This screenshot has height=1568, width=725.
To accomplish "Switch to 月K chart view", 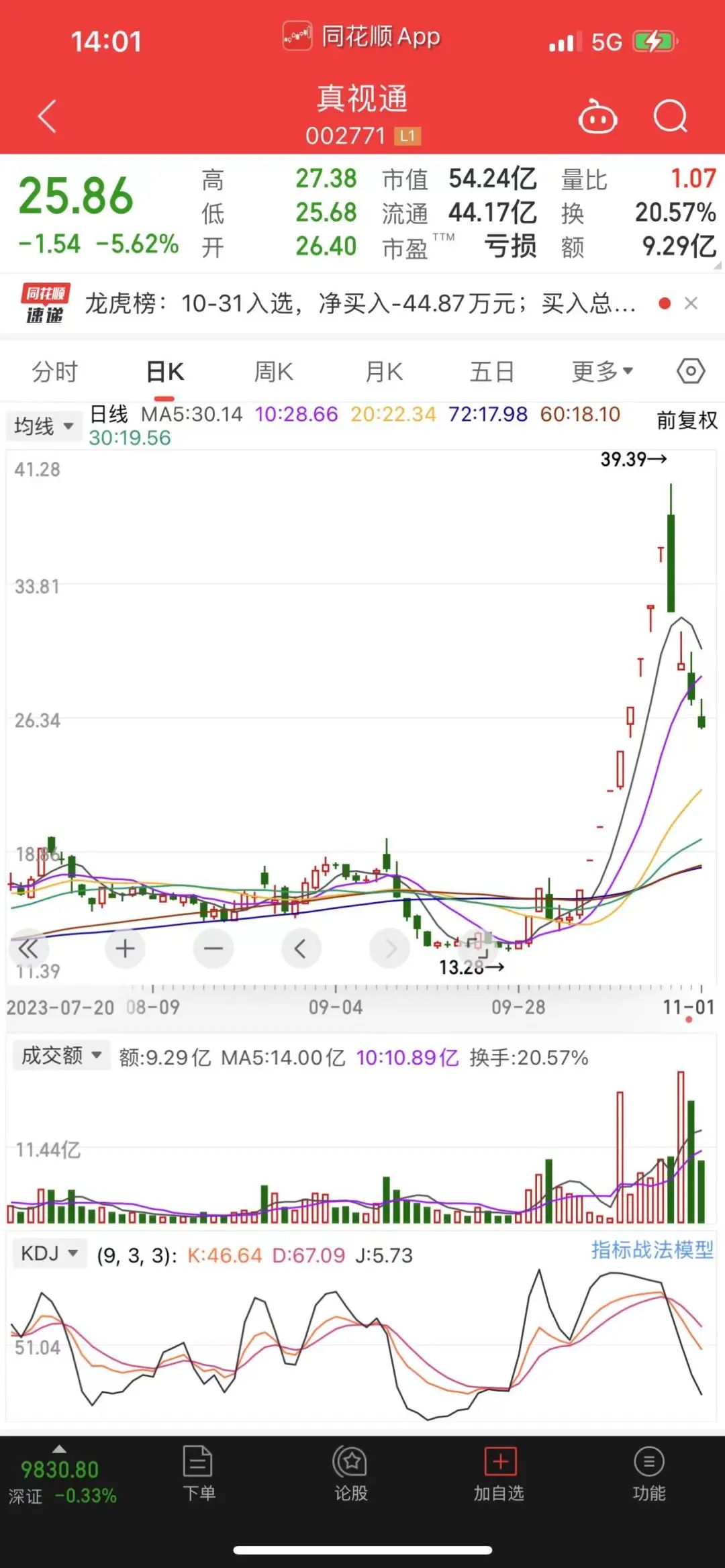I will click(x=383, y=371).
